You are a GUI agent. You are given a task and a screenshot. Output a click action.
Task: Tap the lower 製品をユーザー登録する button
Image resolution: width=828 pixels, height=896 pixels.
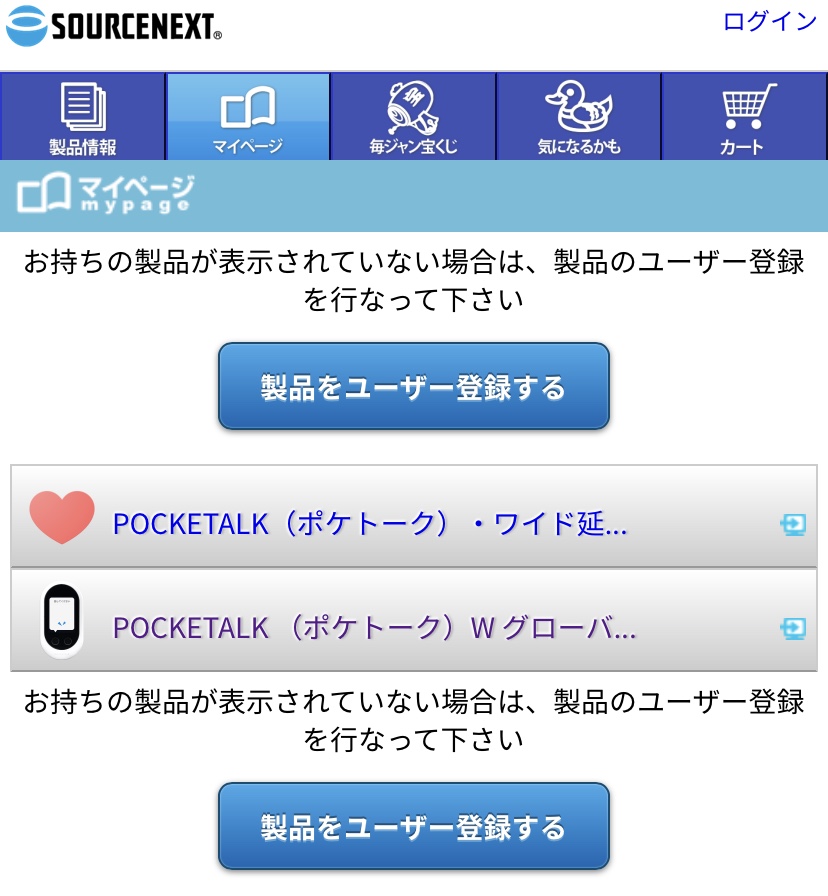[x=413, y=827]
